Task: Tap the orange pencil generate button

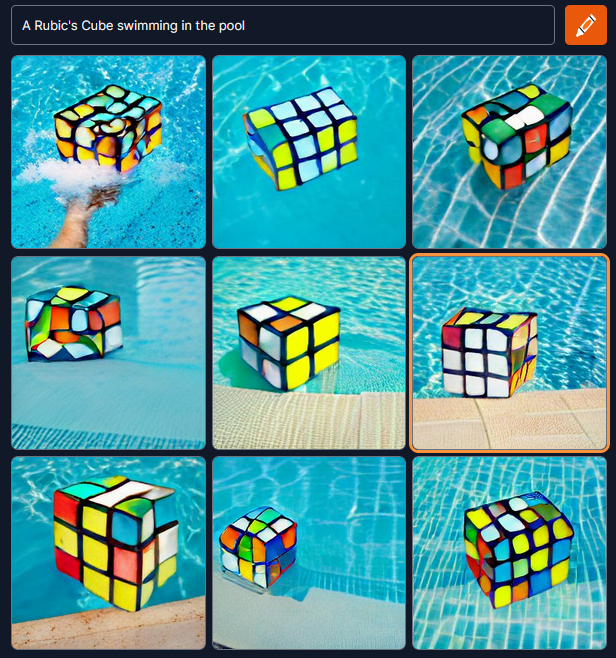Action: pos(586,25)
